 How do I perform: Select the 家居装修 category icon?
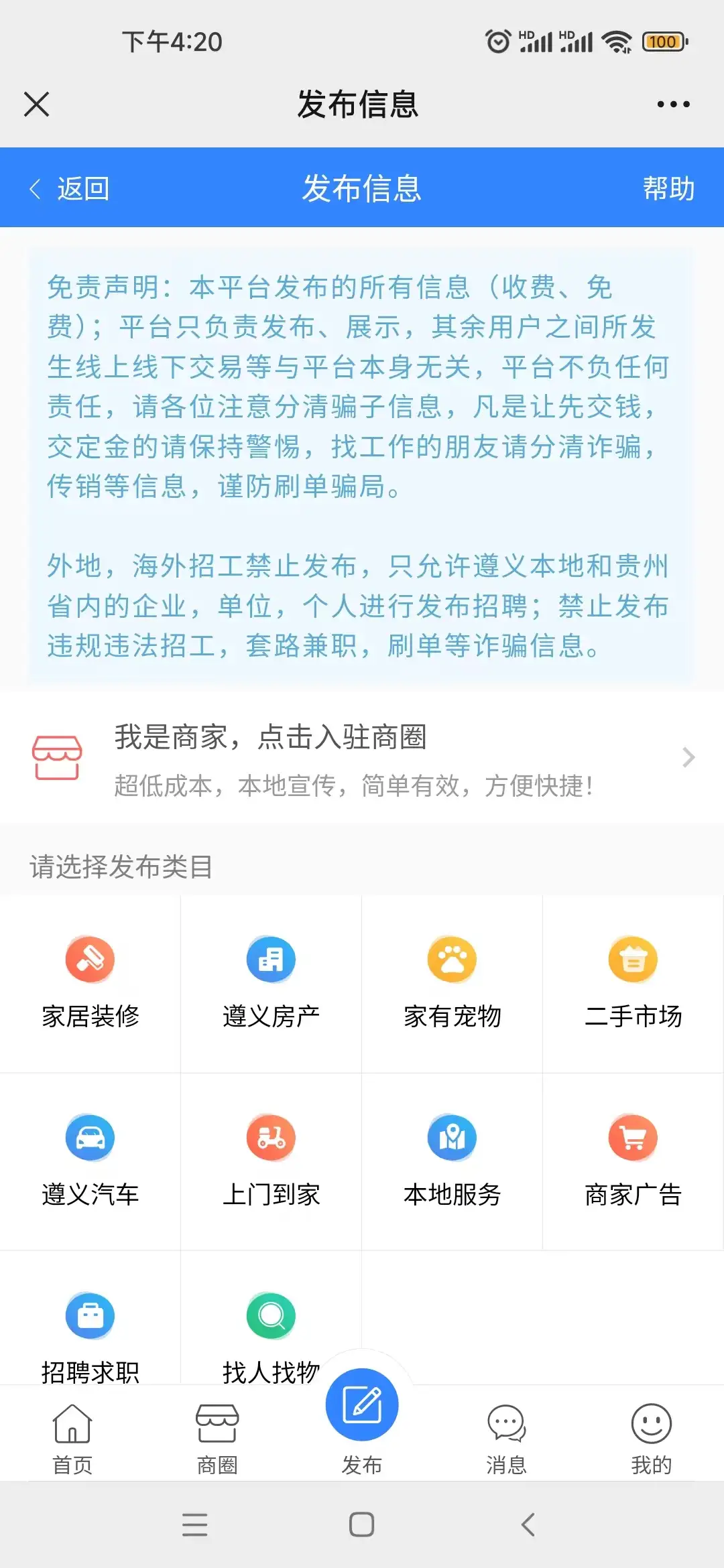point(90,959)
